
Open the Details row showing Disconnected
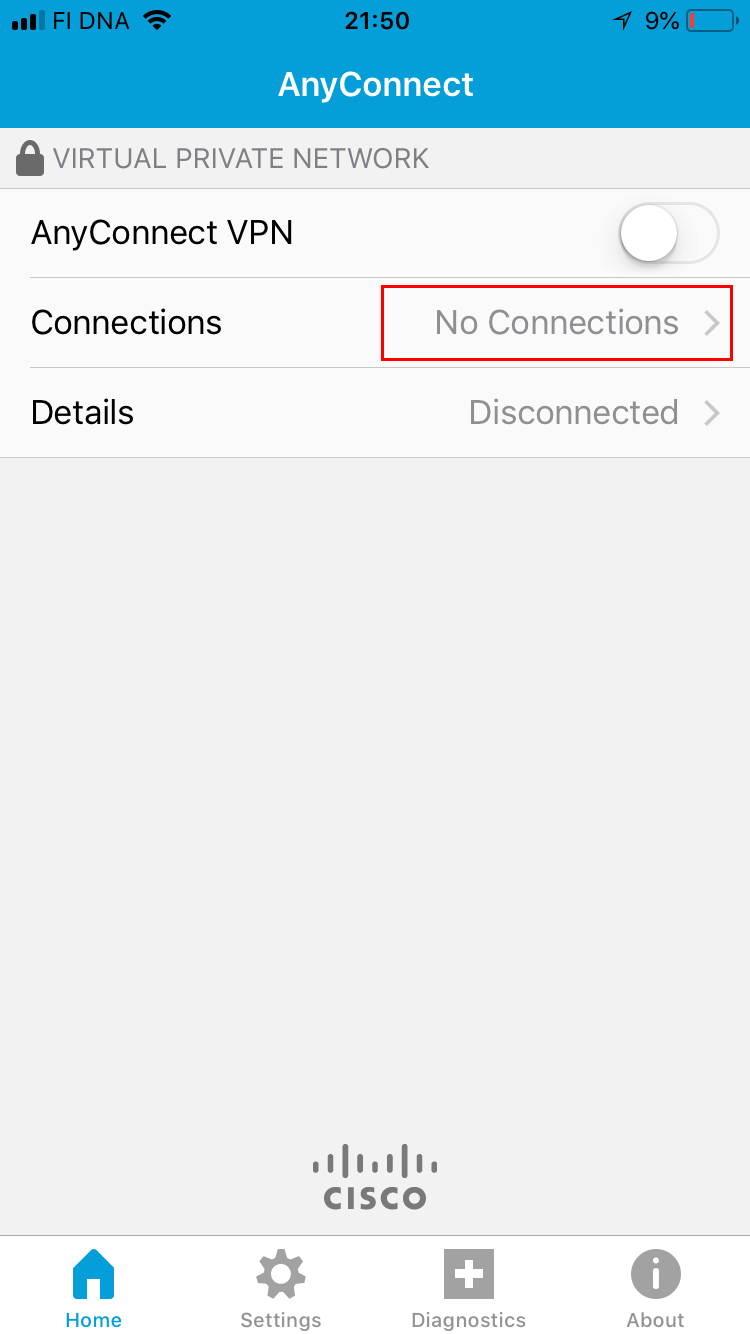coord(375,413)
